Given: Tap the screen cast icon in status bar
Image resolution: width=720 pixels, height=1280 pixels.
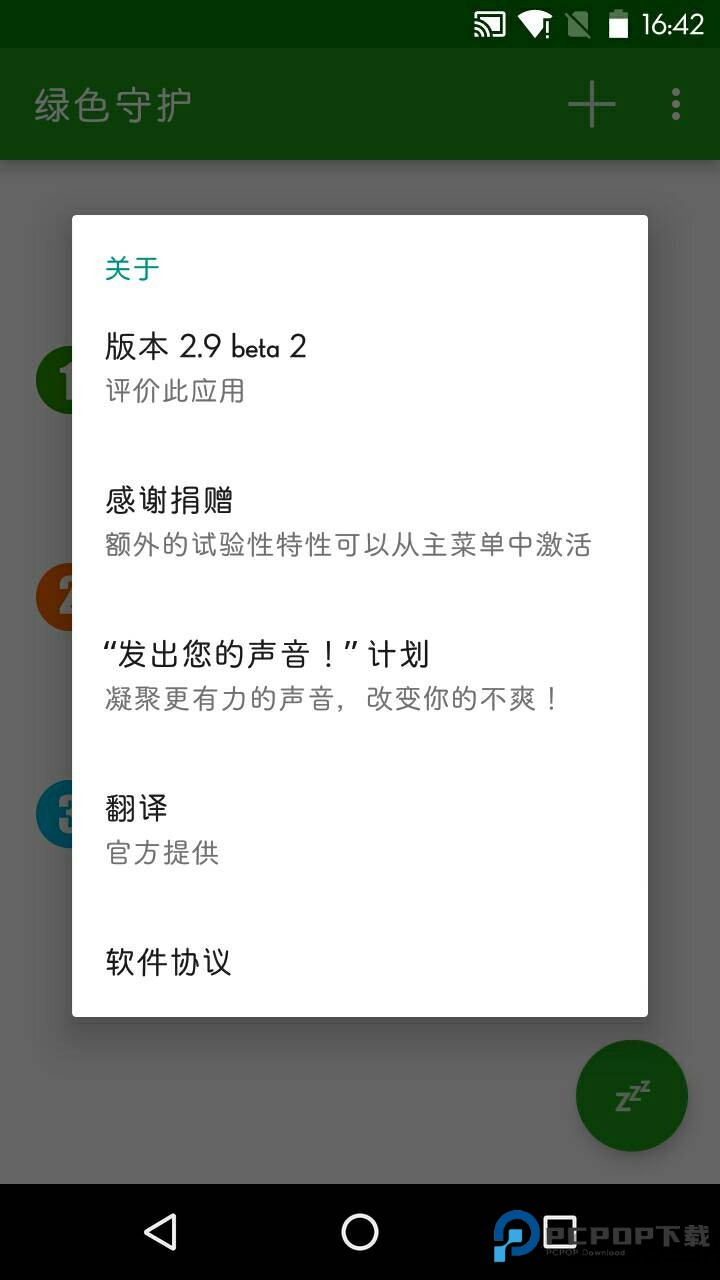Looking at the screenshot, I should coord(488,24).
